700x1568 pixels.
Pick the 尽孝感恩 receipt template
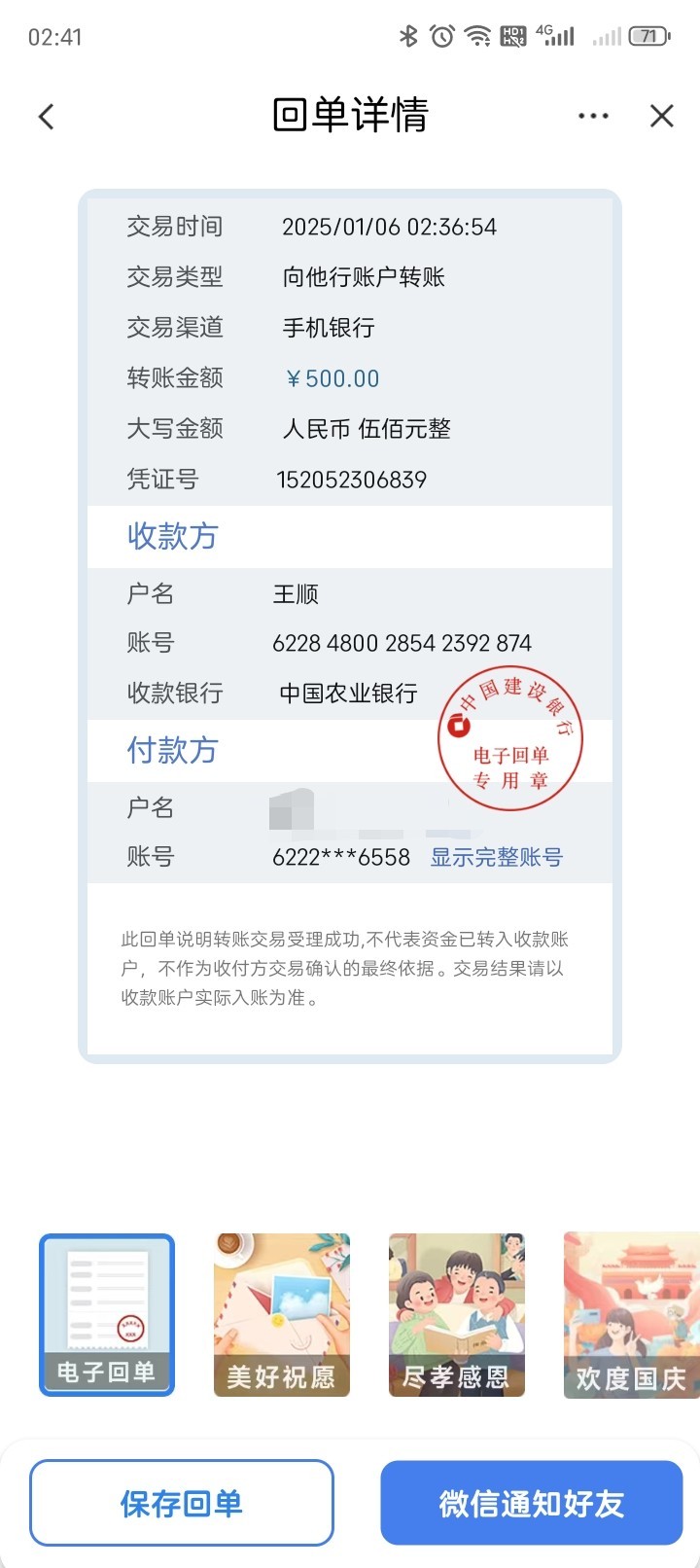click(457, 1315)
